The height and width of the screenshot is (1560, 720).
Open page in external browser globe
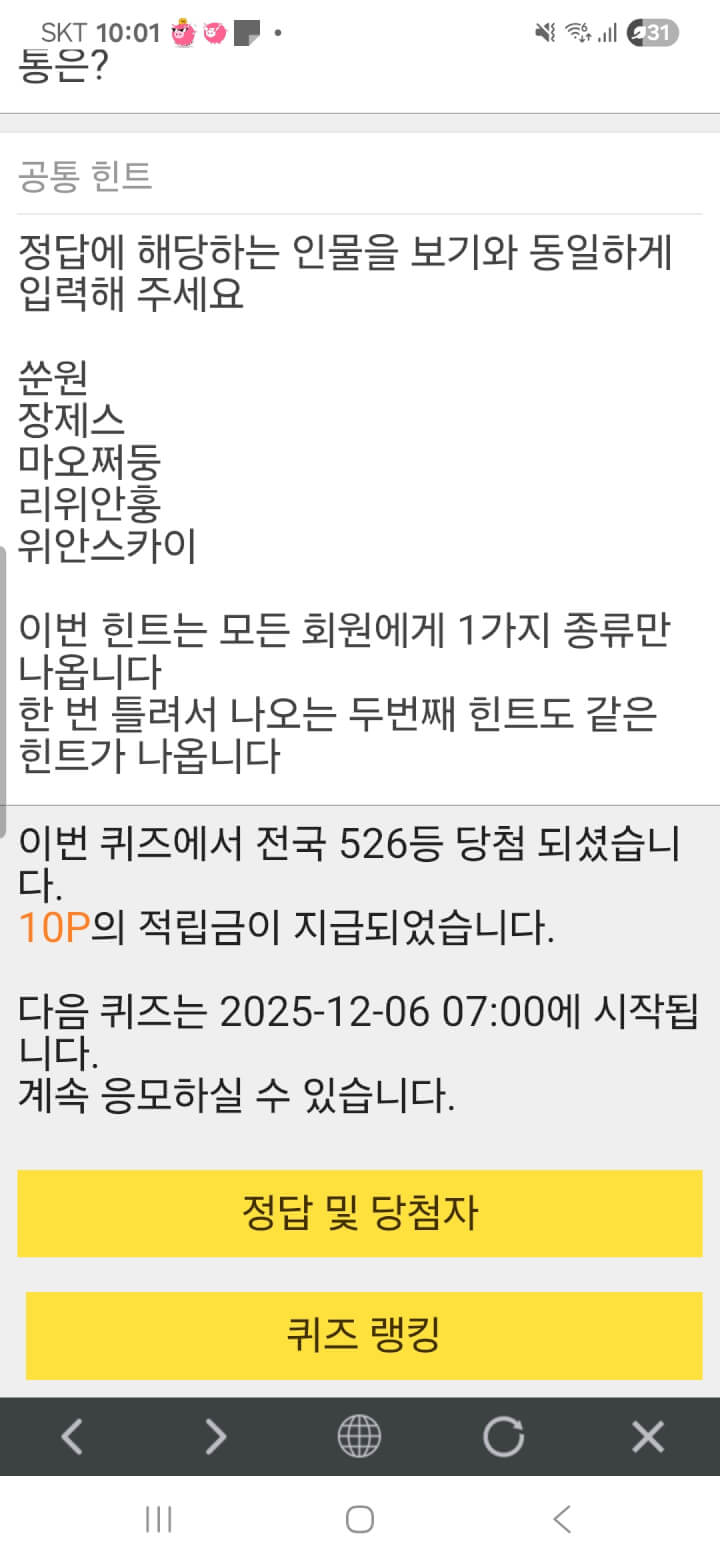point(359,1437)
